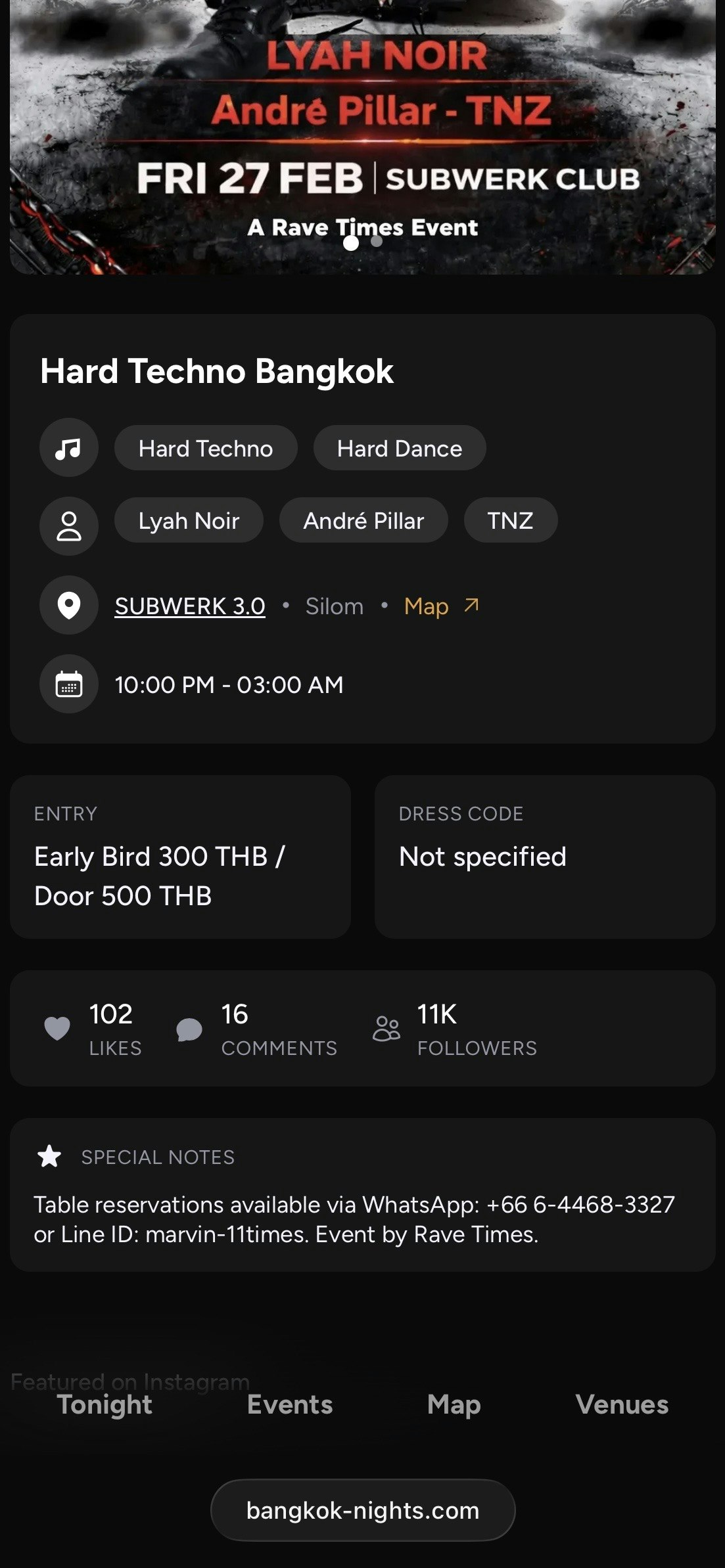This screenshot has width=725, height=1568.
Task: Open the SUBWERK 3.0 venue link
Action: (x=189, y=605)
